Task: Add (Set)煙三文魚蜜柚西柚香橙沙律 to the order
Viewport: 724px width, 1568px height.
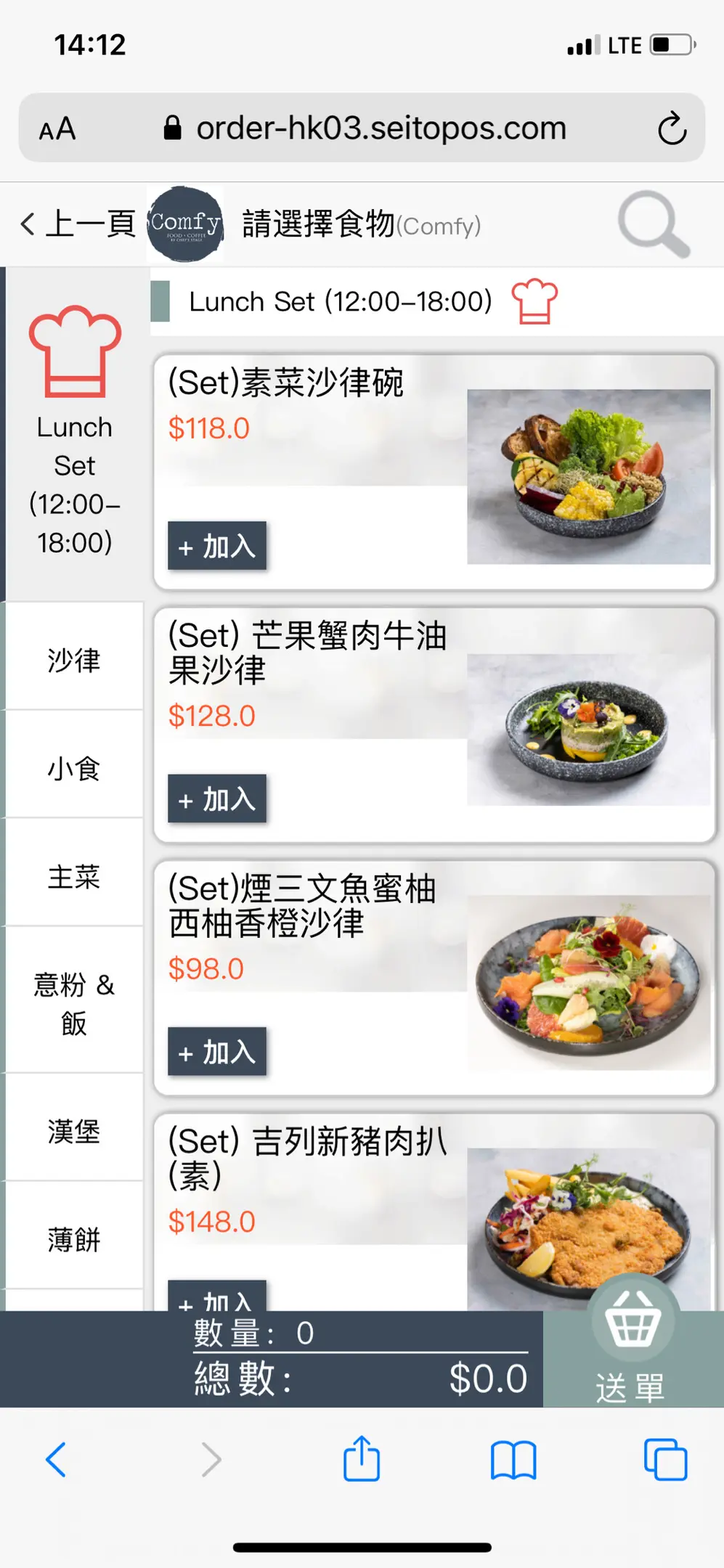Action: (216, 1051)
